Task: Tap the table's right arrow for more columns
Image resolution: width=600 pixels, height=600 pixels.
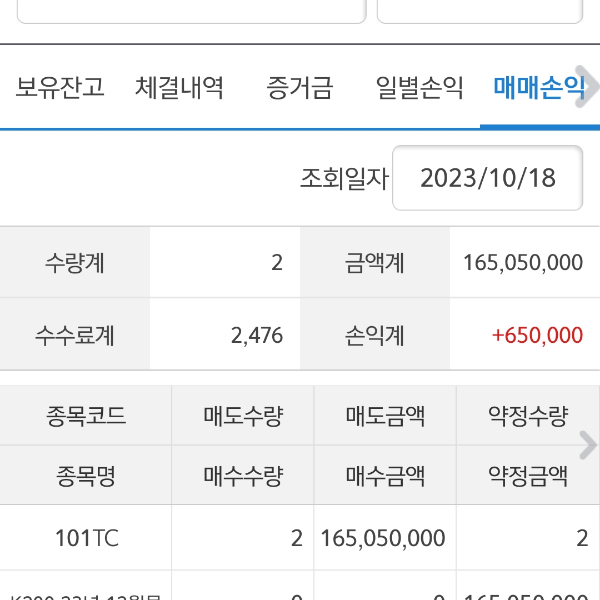Action: tap(589, 444)
